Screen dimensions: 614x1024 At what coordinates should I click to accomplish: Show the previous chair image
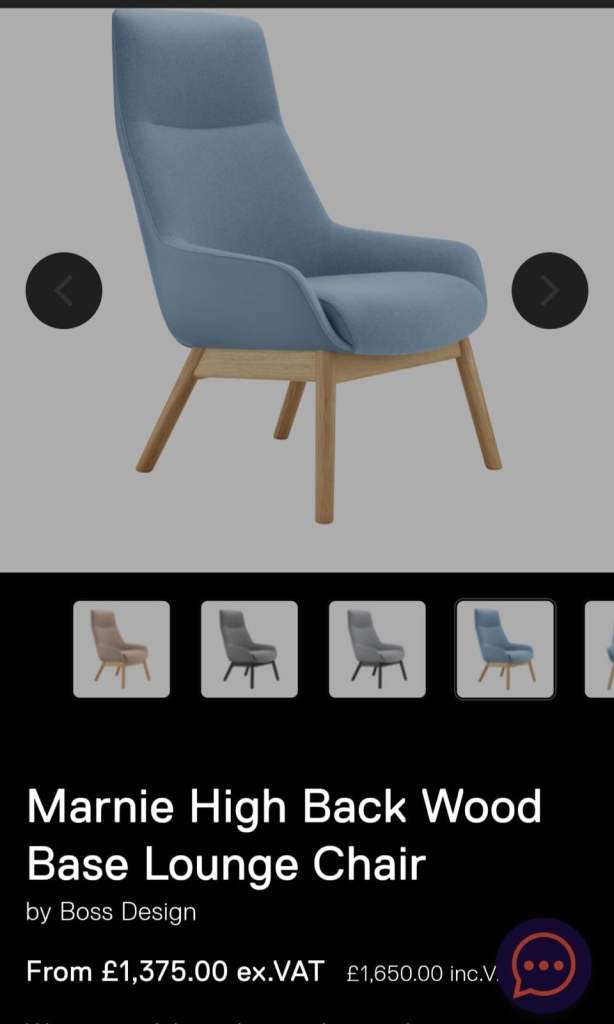[64, 290]
